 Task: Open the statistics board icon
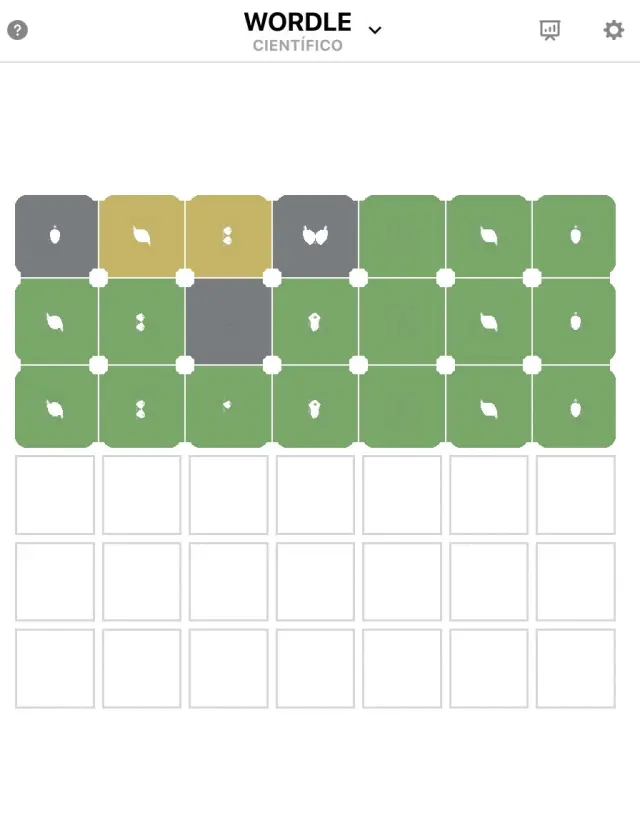[550, 30]
